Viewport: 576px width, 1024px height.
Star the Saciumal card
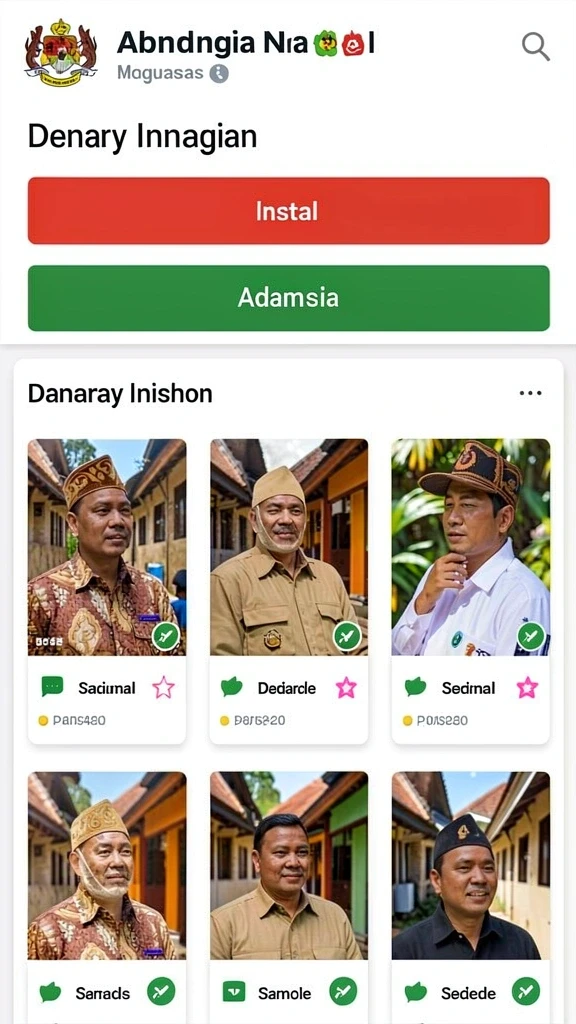[x=163, y=688]
